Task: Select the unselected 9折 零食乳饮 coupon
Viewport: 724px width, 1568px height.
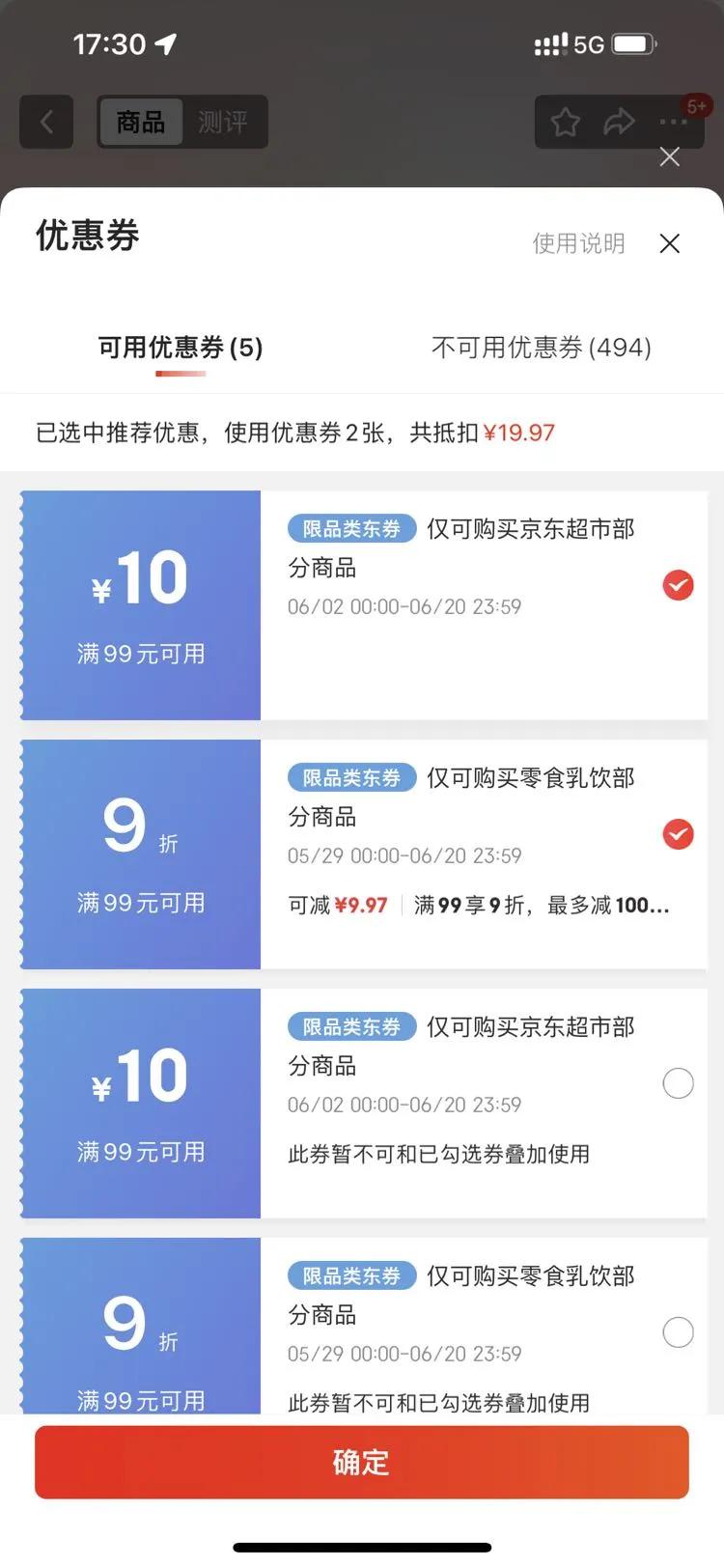Action: pos(678,1332)
